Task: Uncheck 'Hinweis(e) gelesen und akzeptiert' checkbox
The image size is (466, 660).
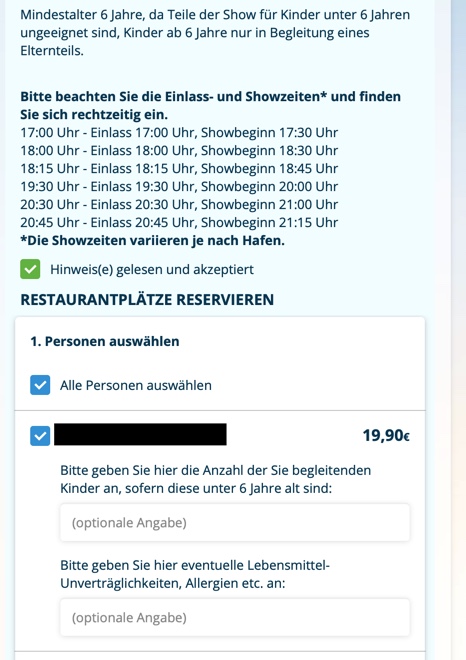Action: pyautogui.click(x=30, y=269)
